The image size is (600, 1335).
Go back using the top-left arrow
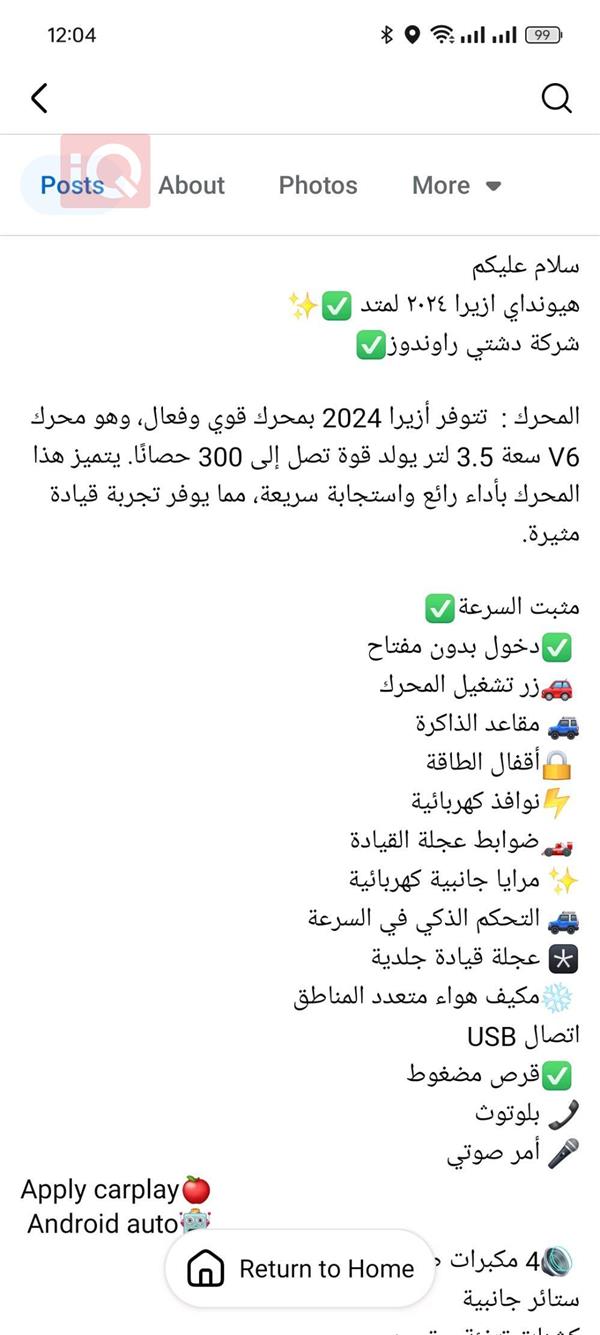coord(39,98)
